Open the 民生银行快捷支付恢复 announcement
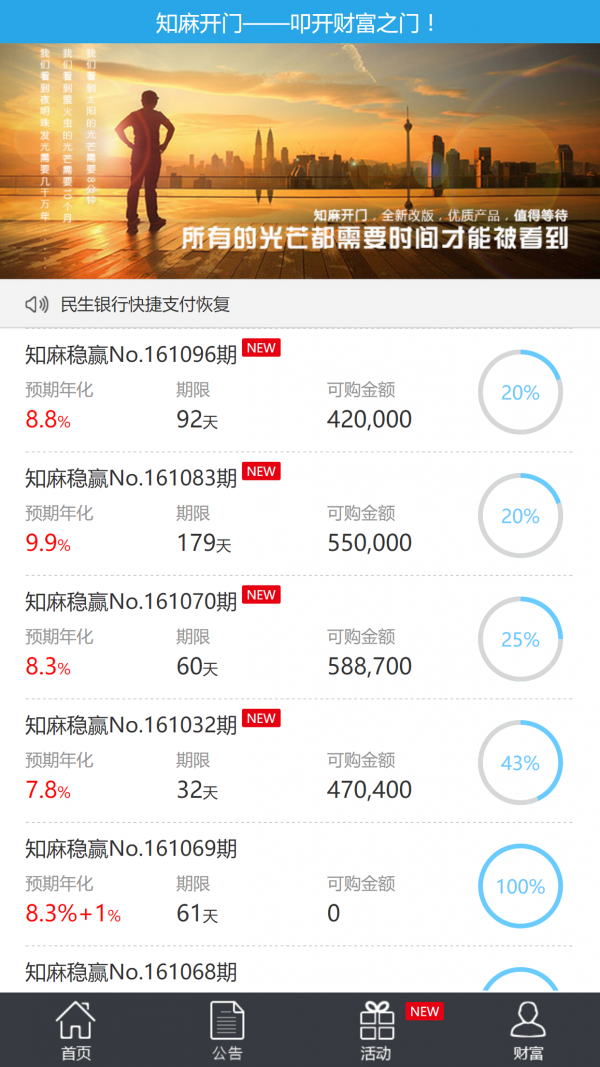 [145, 304]
